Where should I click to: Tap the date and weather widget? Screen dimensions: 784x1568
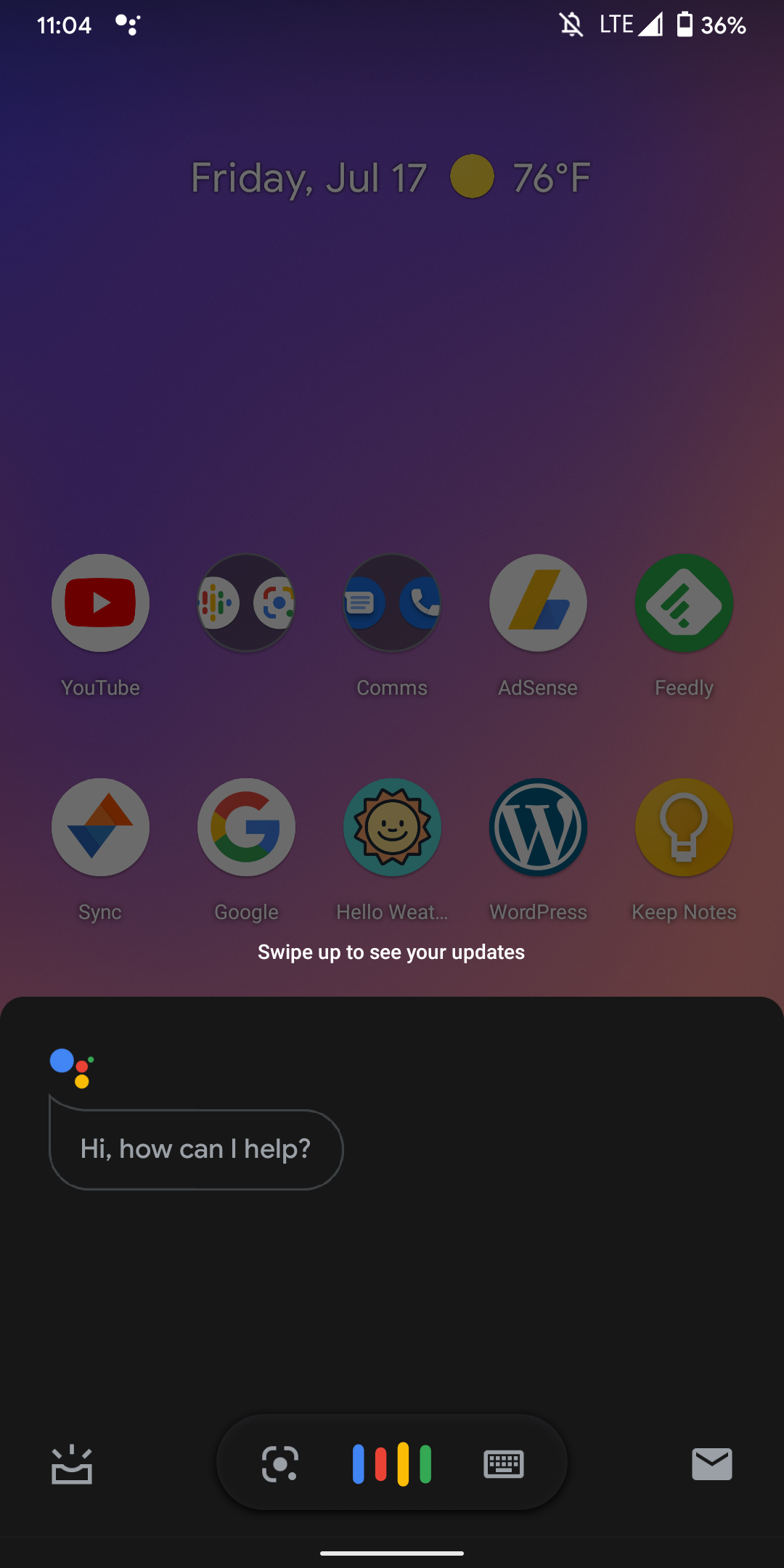tap(391, 177)
